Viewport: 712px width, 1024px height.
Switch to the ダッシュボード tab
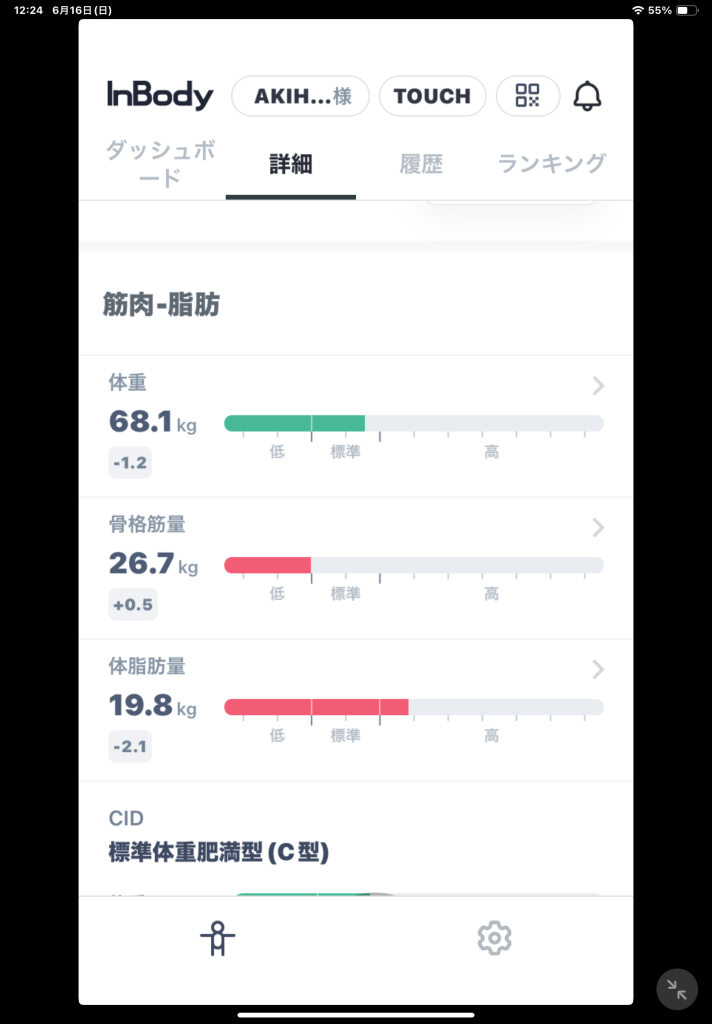pos(159,164)
